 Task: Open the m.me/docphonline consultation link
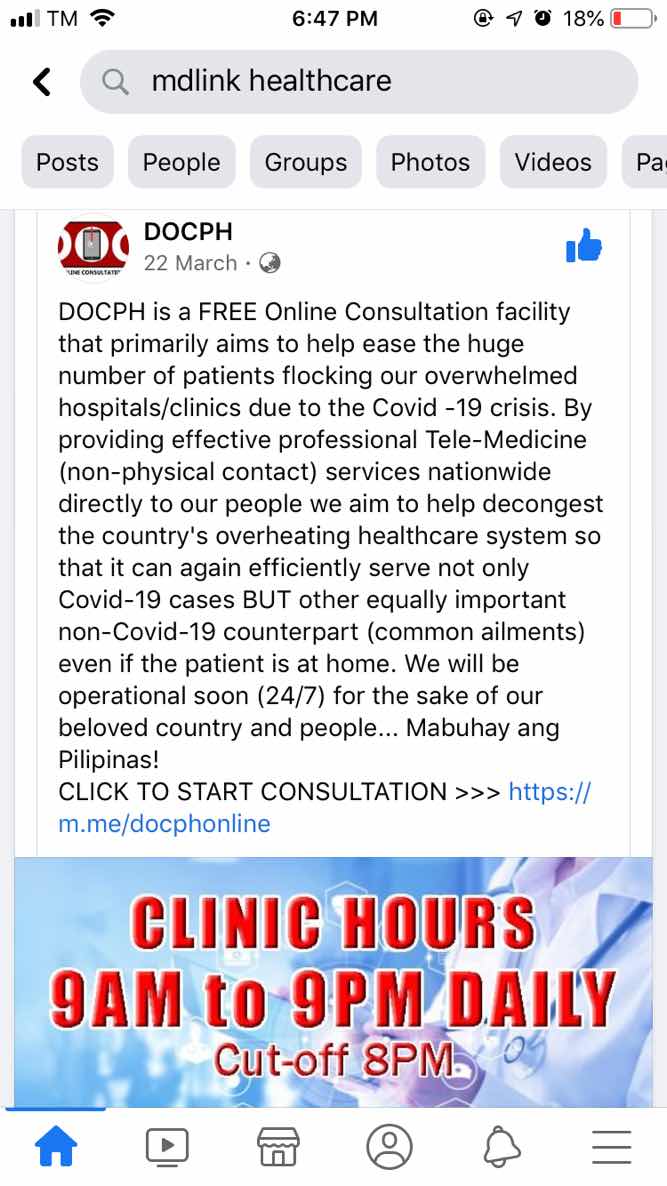point(165,824)
